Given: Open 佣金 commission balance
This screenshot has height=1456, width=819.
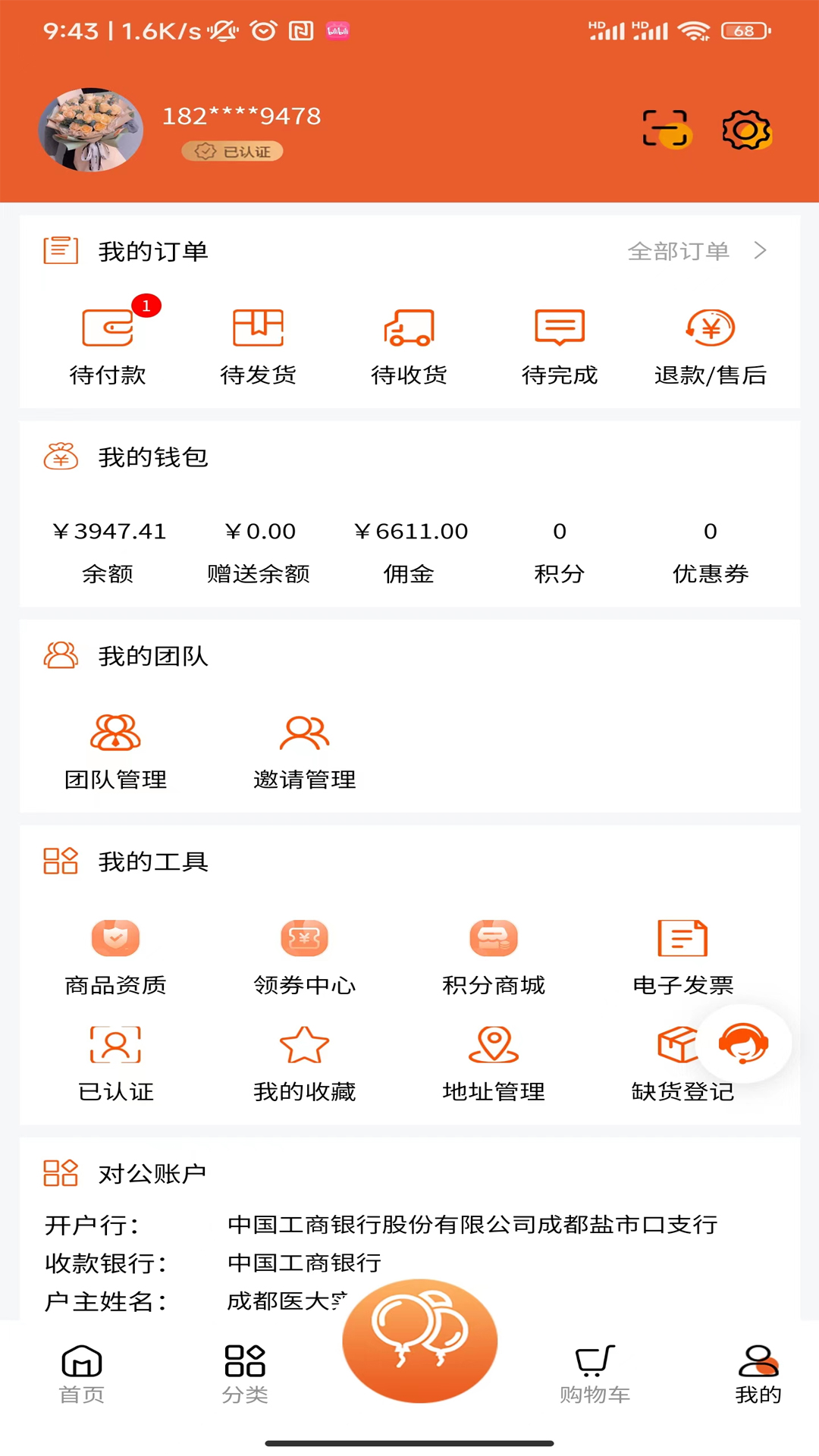Looking at the screenshot, I should click(x=410, y=552).
